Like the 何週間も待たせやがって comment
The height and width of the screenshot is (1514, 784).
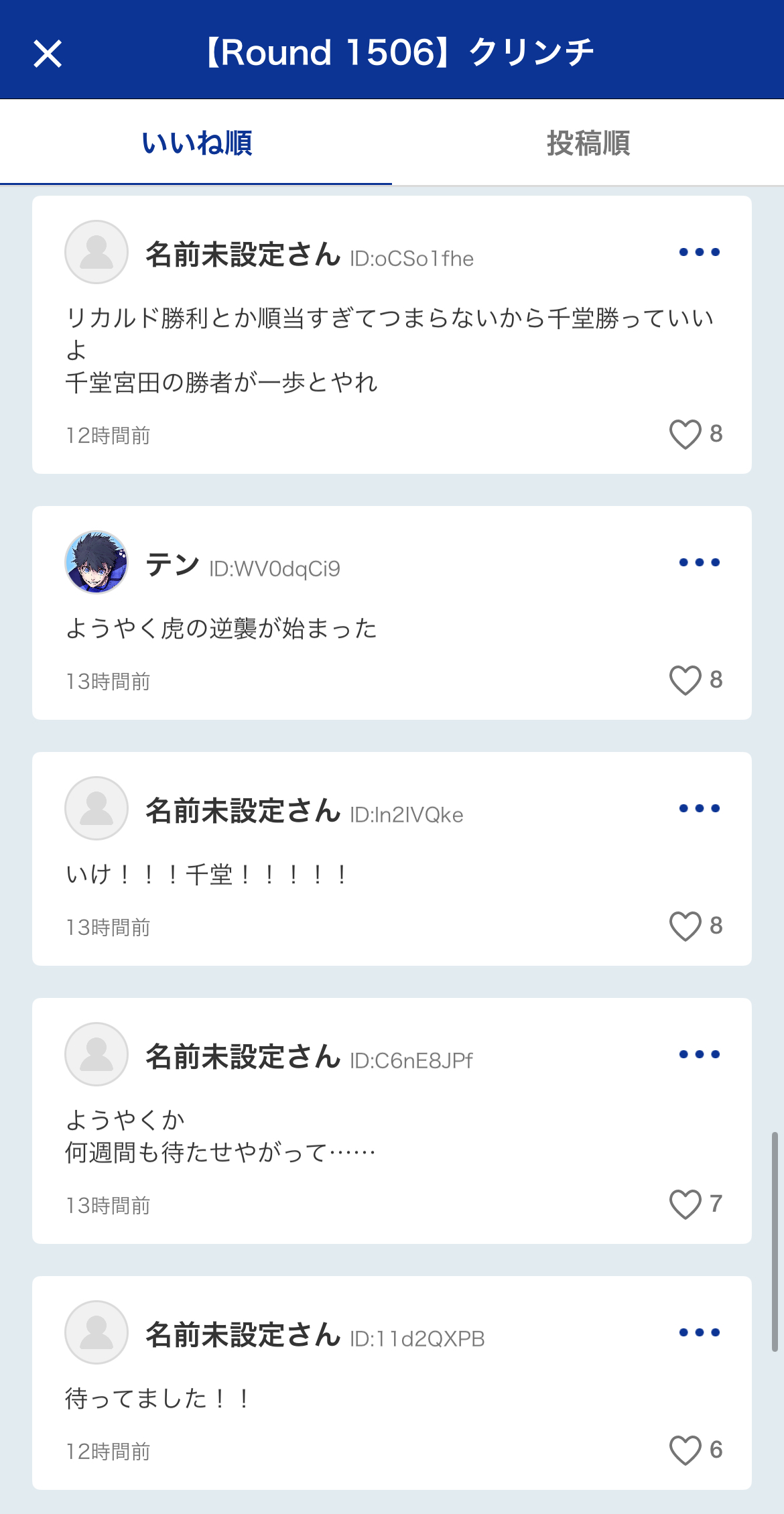[685, 1204]
